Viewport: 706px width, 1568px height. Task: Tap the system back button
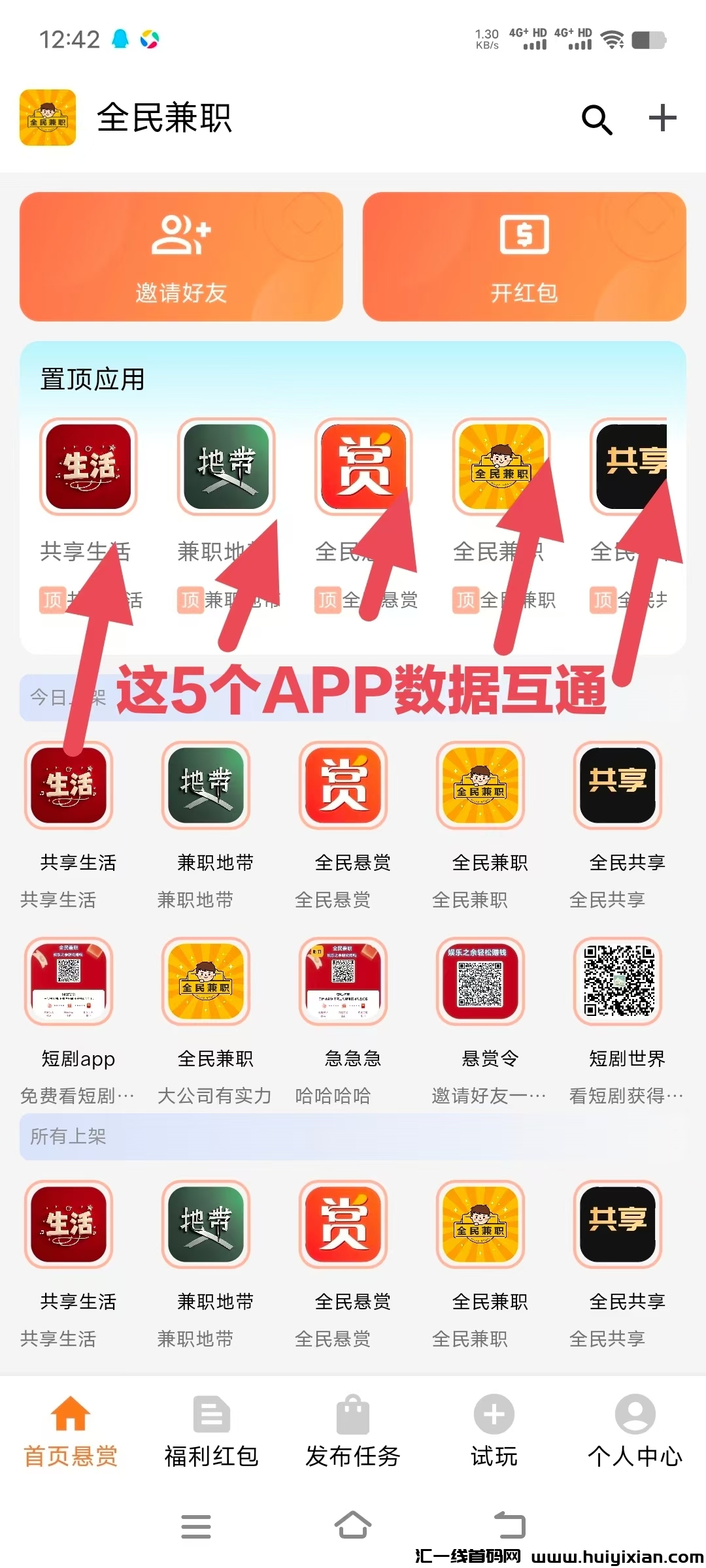coord(510,1526)
